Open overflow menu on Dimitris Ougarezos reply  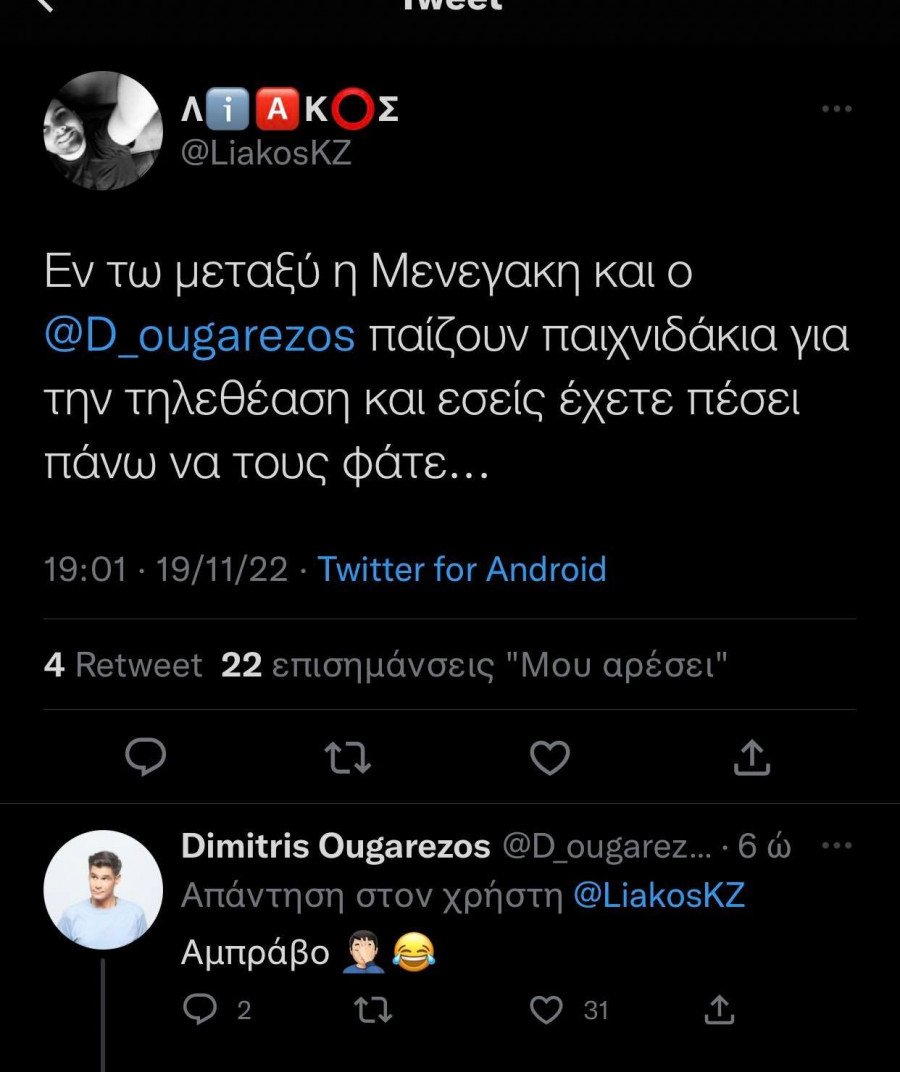836,846
